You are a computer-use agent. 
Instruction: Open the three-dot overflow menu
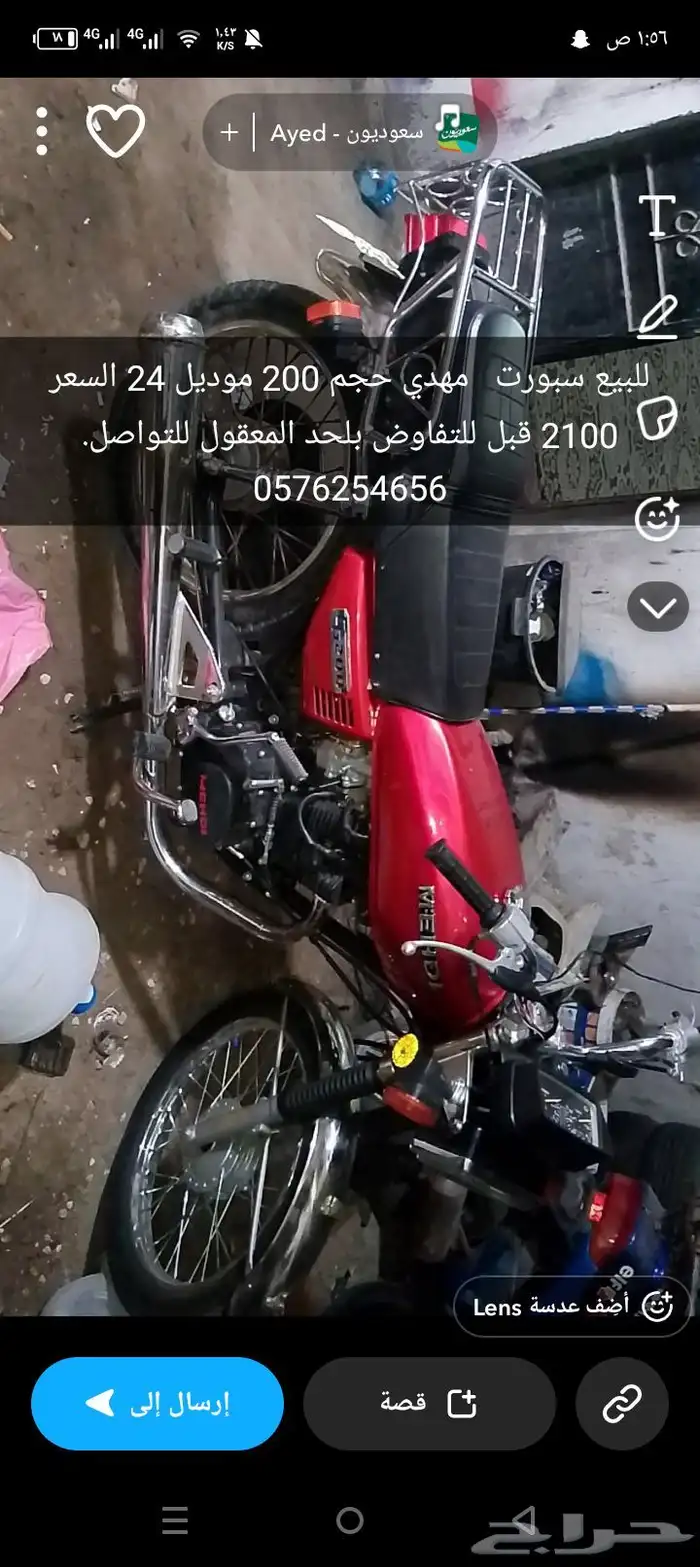pos(41,131)
